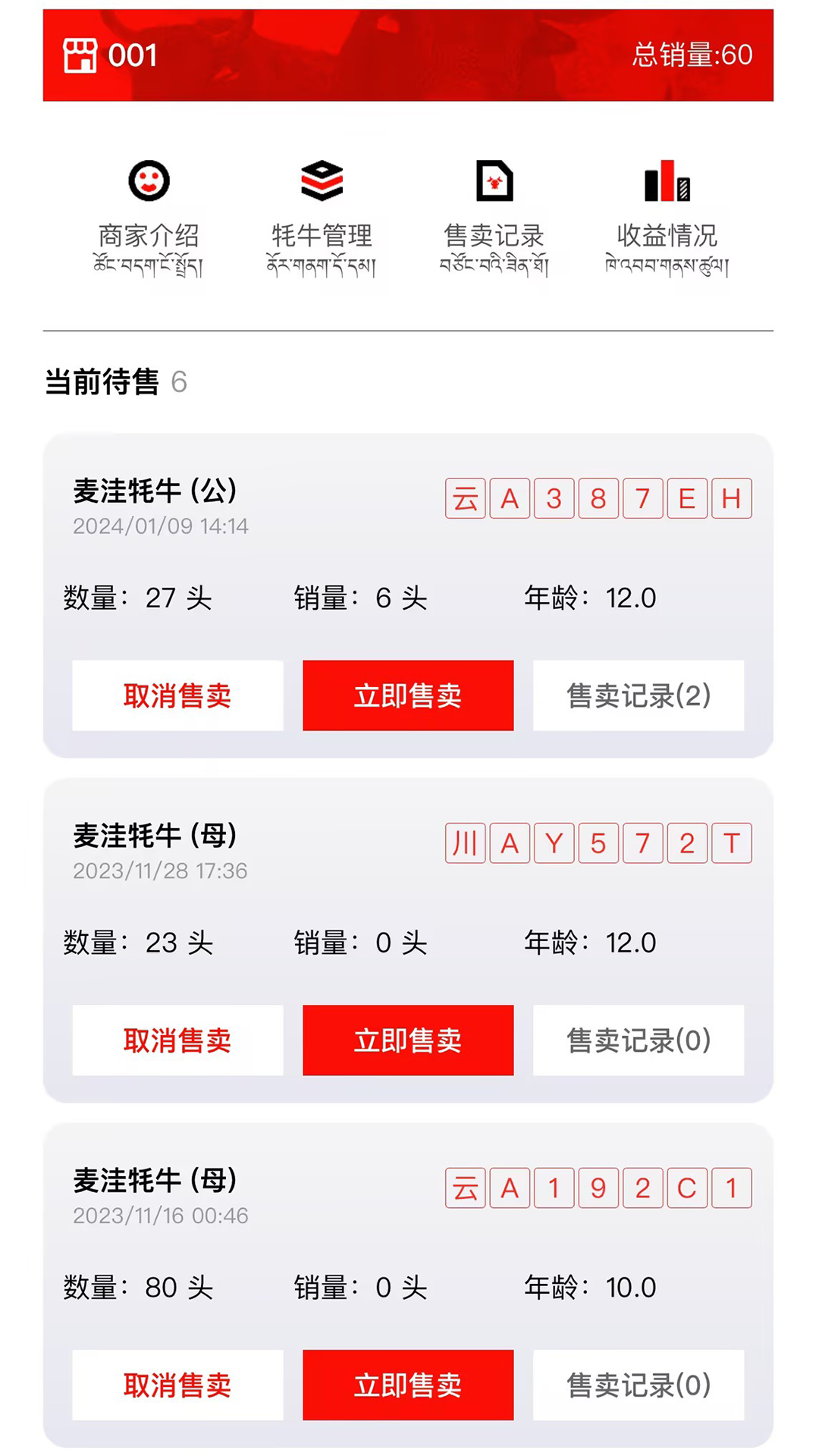Tap 立即售卖 for 云A387EH listing
This screenshot has width=819, height=1456.
click(408, 695)
